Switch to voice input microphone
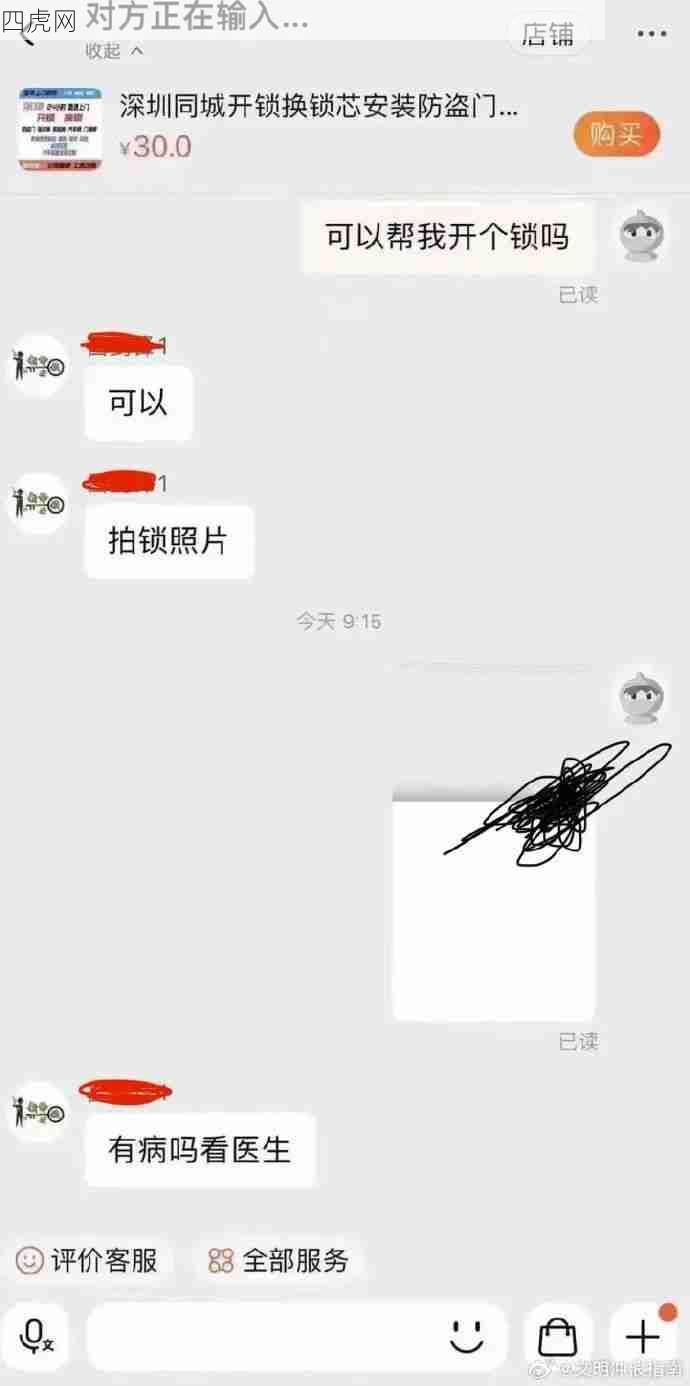The image size is (690, 1386). click(36, 1336)
